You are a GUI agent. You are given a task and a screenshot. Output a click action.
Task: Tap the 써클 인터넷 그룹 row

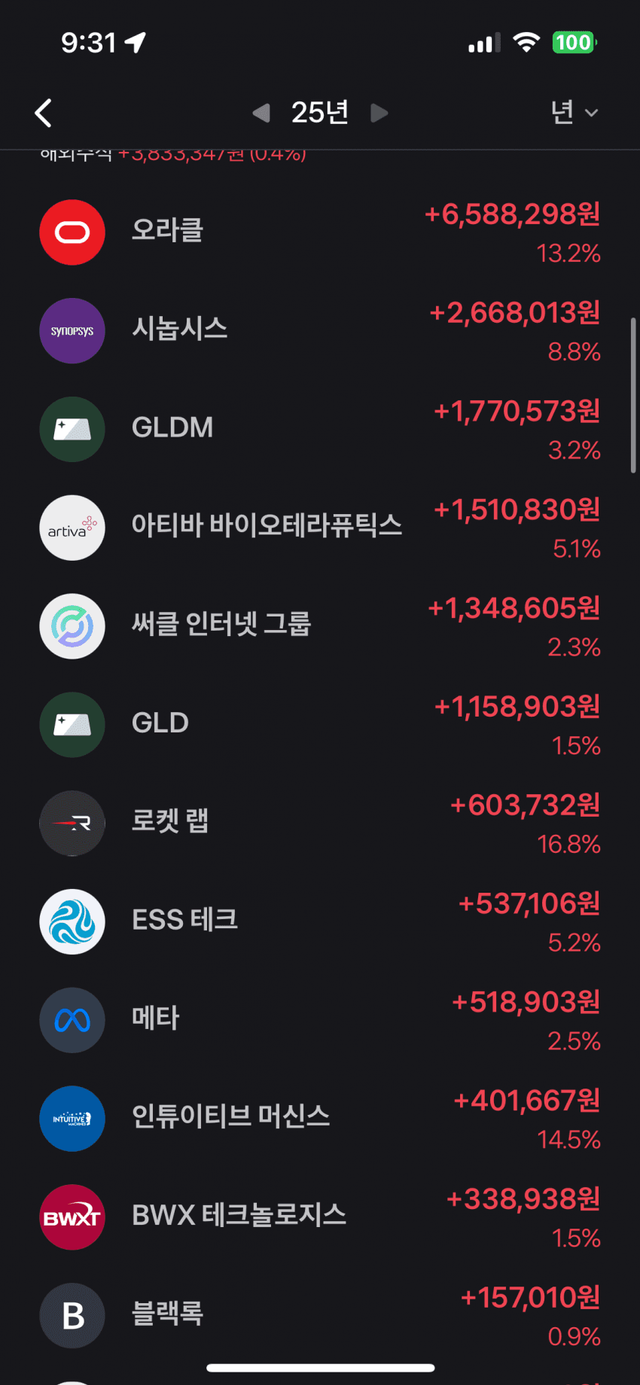pos(320,625)
